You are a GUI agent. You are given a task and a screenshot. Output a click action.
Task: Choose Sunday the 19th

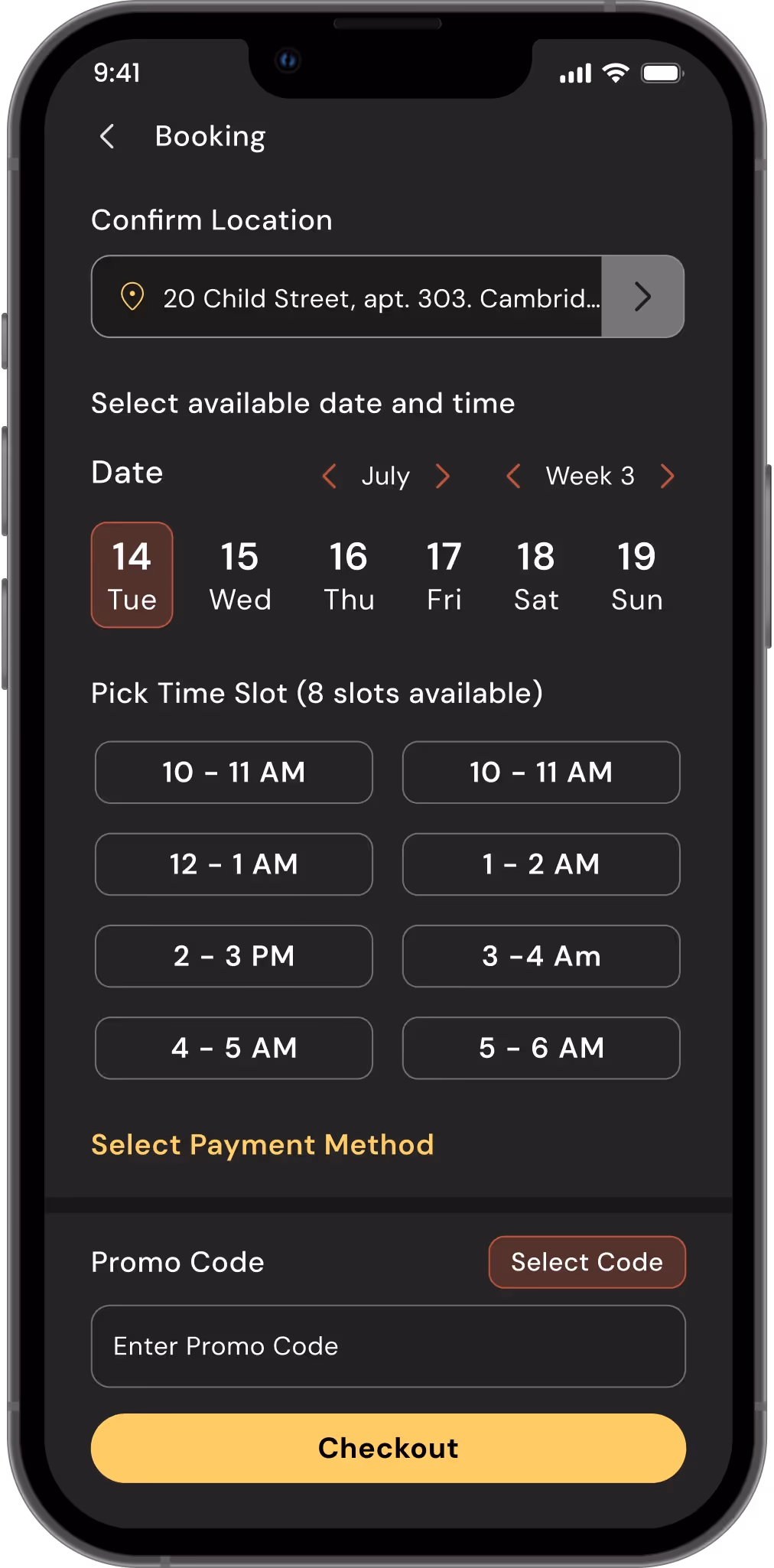point(636,575)
